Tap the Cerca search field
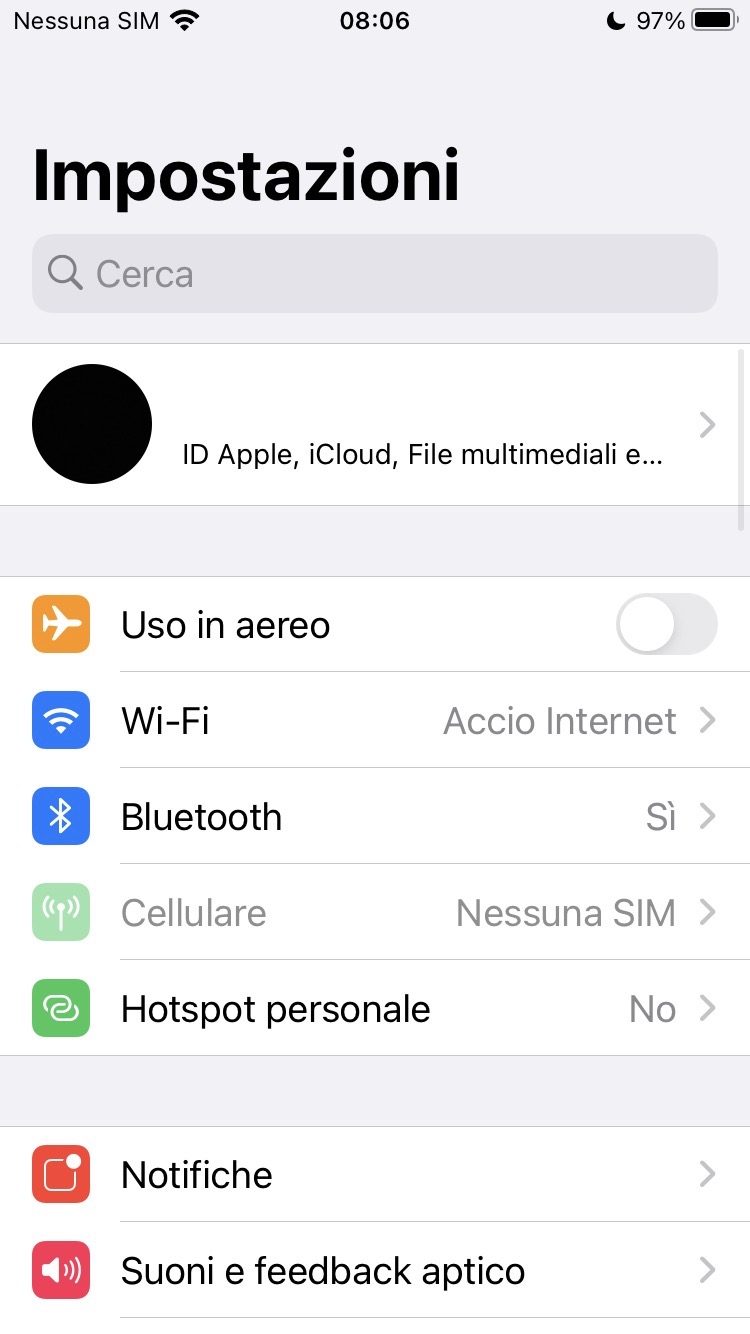The image size is (750, 1334). click(x=374, y=274)
